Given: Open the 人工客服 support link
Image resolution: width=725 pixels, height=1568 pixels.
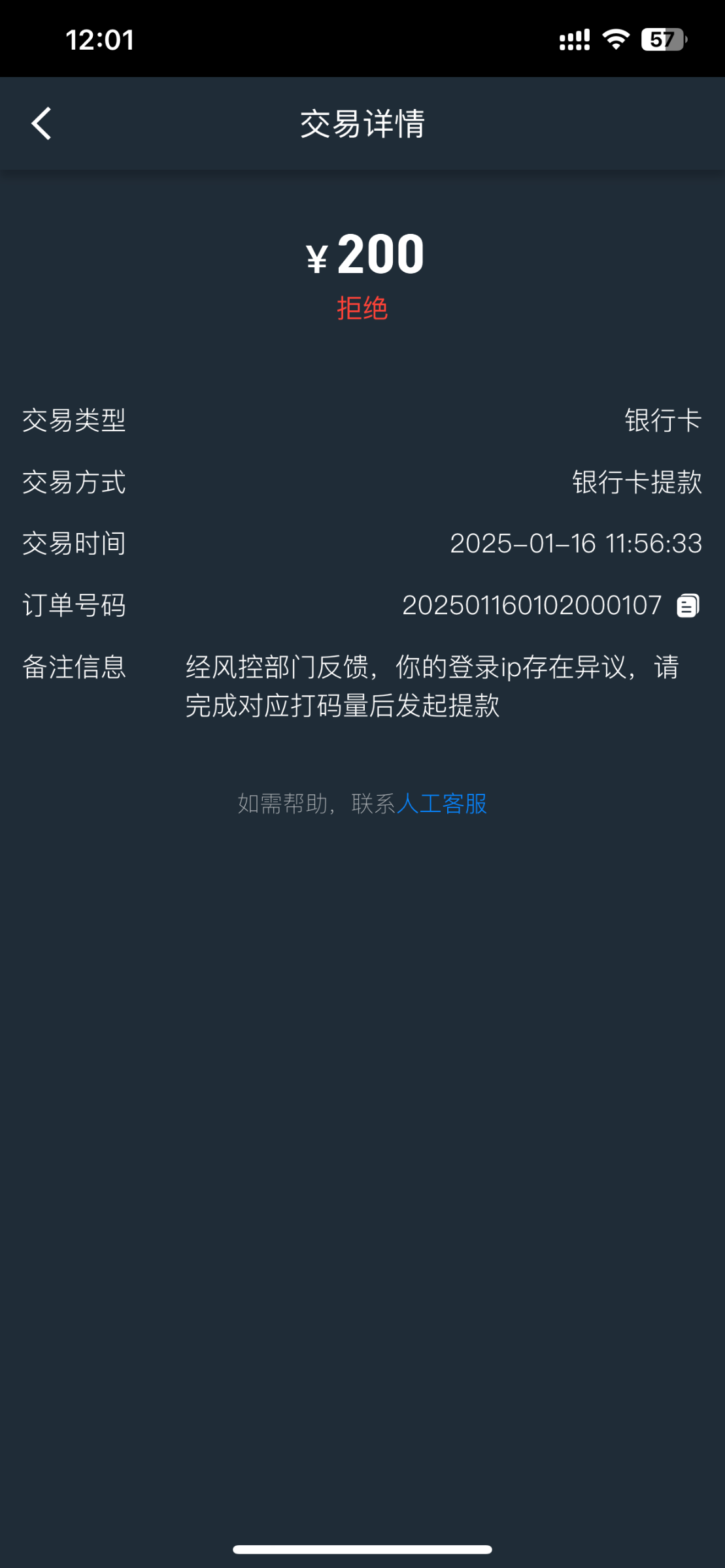Looking at the screenshot, I should coord(442,804).
